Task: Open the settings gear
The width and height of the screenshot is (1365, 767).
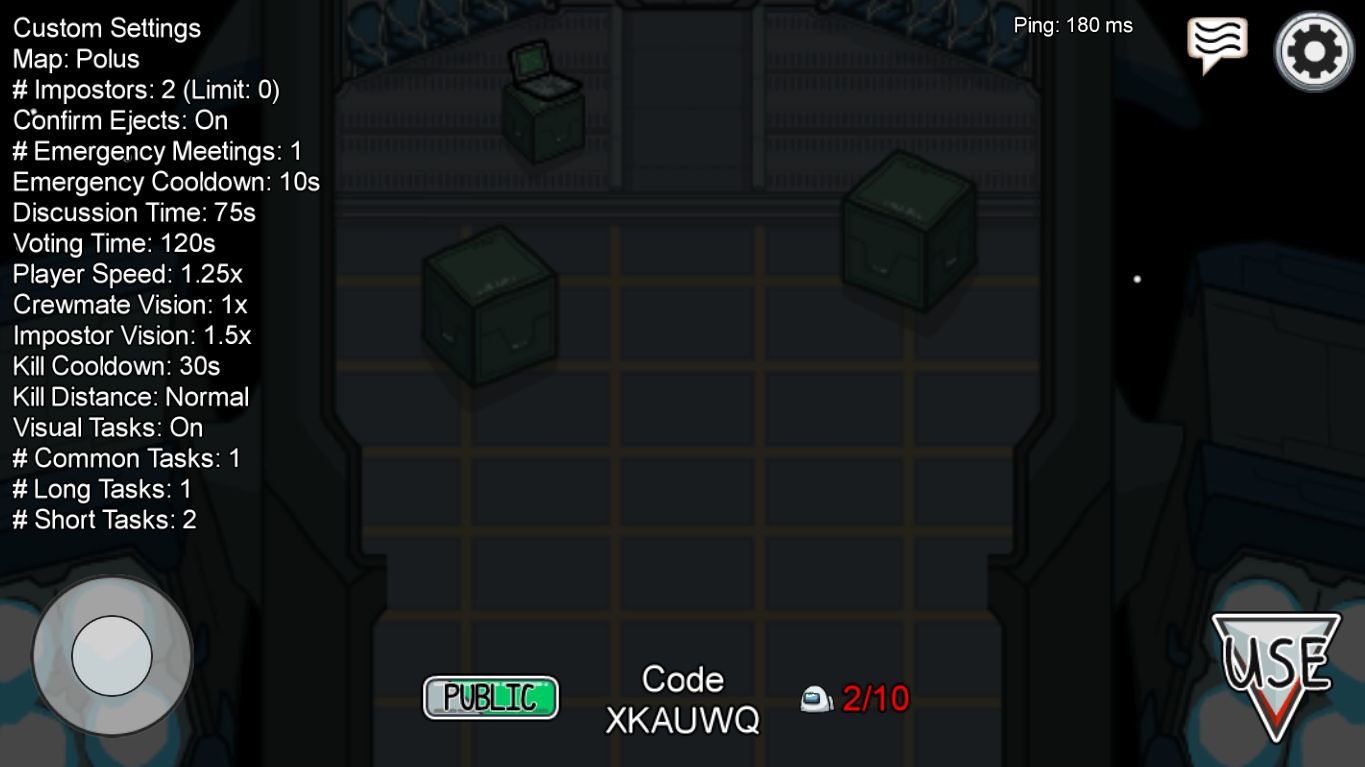Action: (x=1314, y=51)
